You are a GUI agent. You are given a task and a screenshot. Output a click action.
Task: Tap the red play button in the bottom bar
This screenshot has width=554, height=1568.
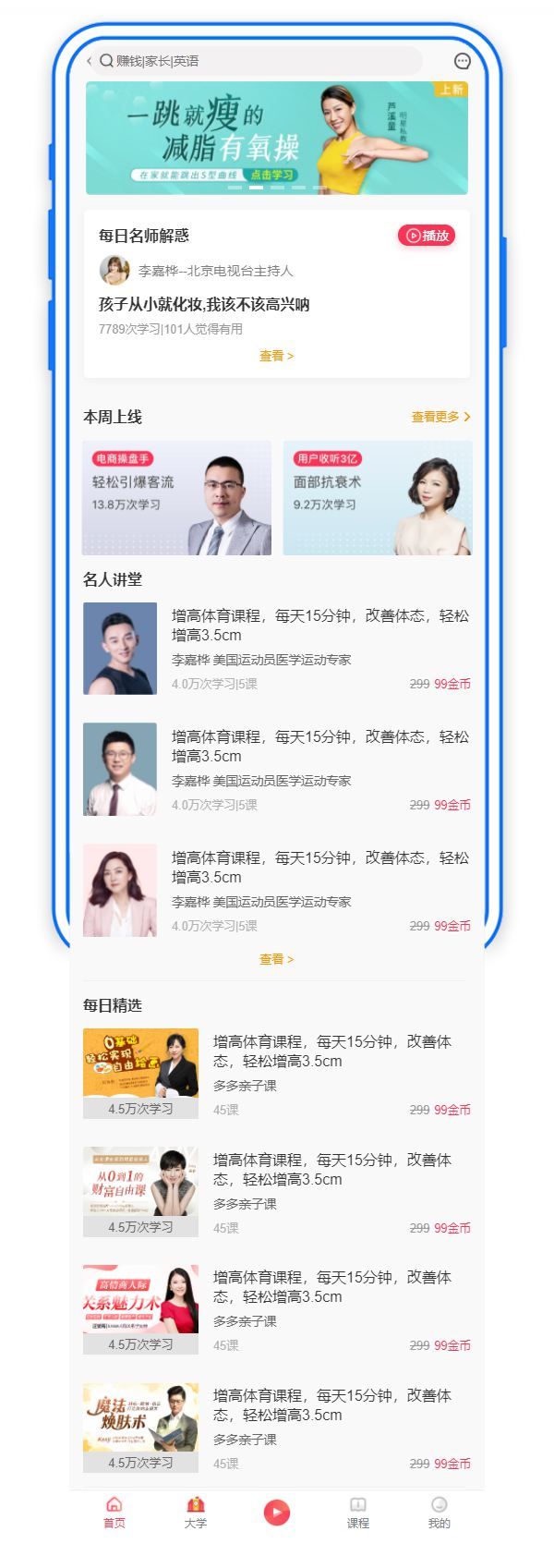(277, 1512)
